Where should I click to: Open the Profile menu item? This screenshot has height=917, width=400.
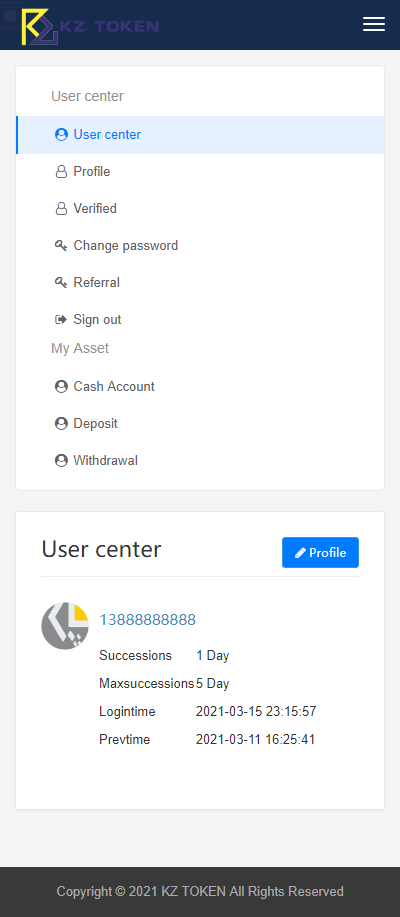tap(200, 171)
